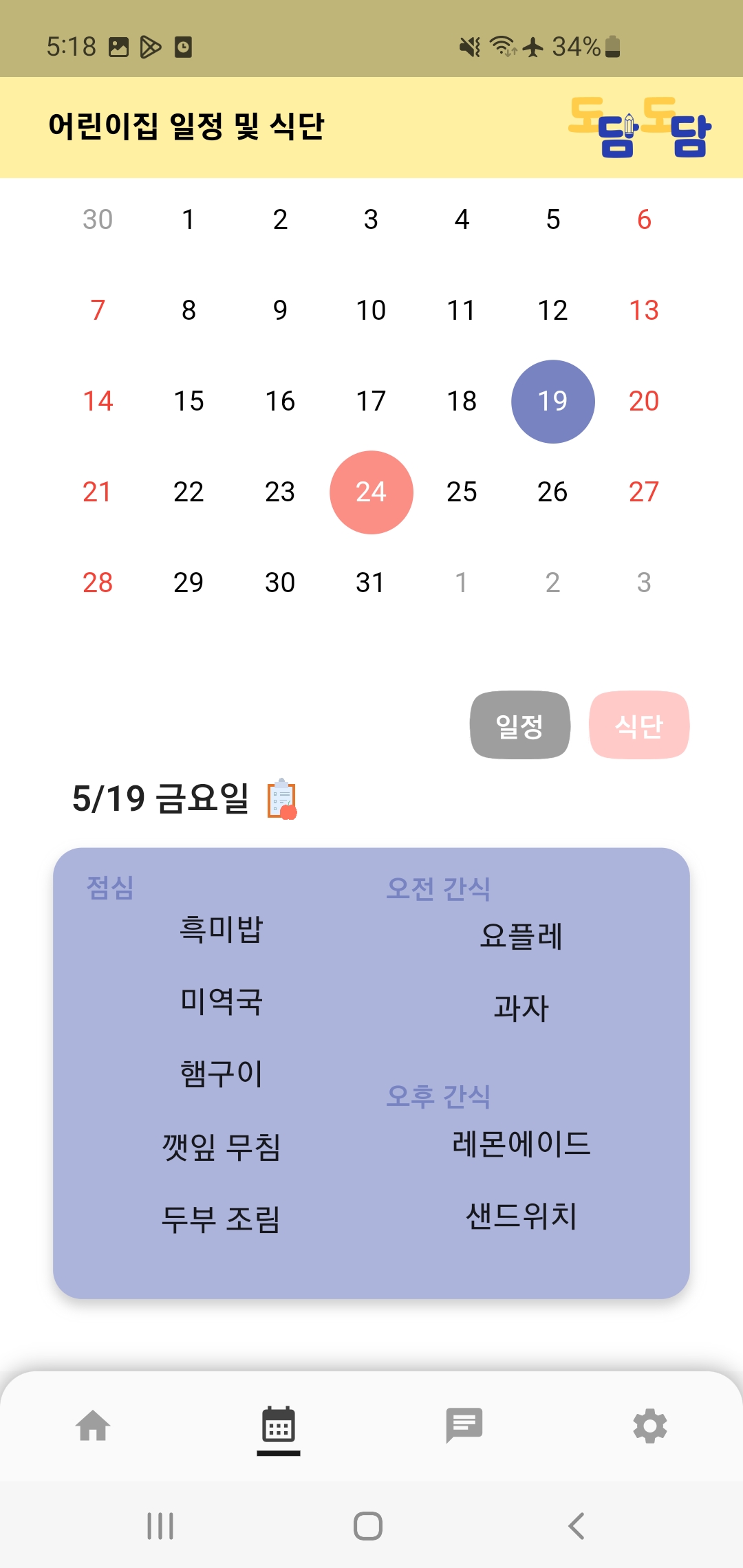This screenshot has width=743, height=1568.
Task: Select date 24 in the calendar
Action: click(x=371, y=492)
